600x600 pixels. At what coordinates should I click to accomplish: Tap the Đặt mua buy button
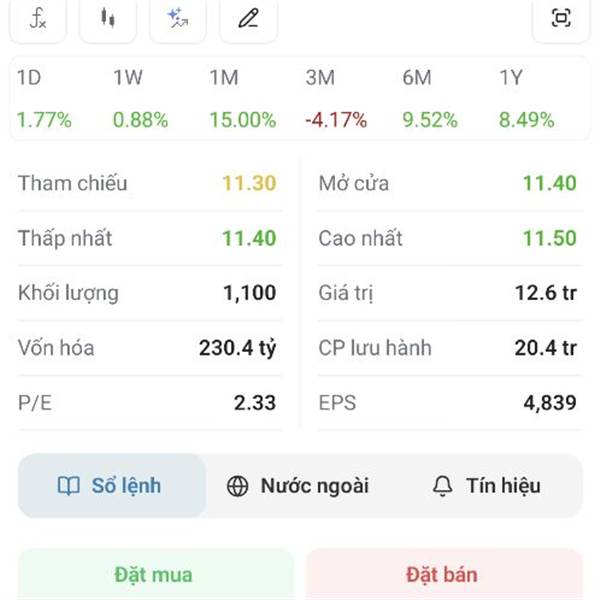pos(156,574)
